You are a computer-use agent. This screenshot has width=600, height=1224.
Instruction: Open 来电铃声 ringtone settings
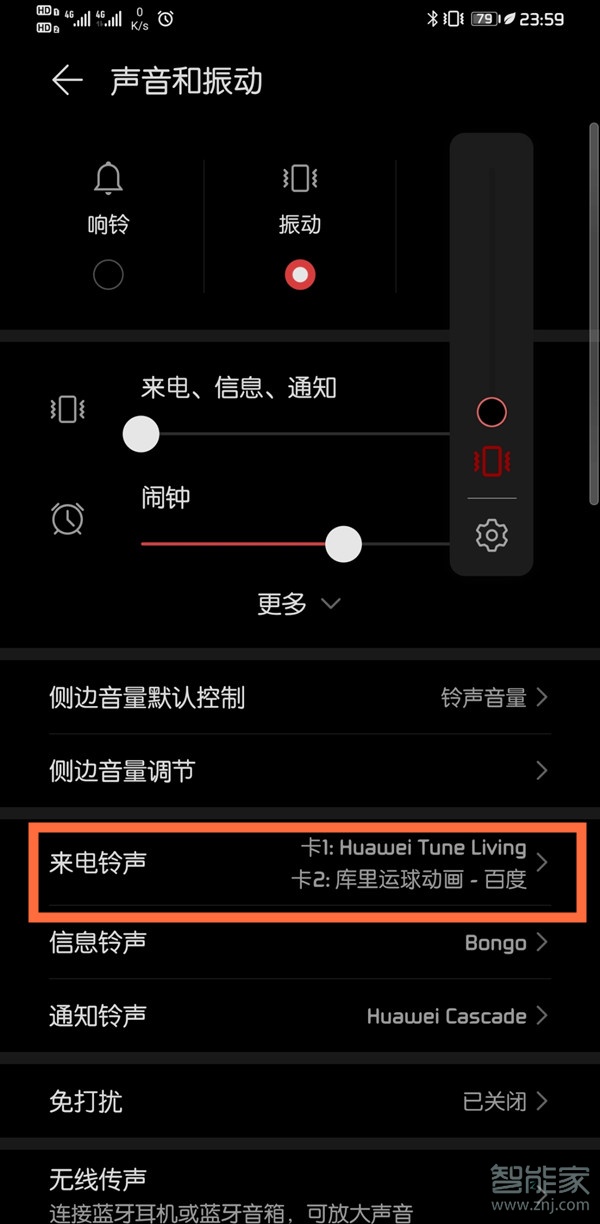point(300,862)
